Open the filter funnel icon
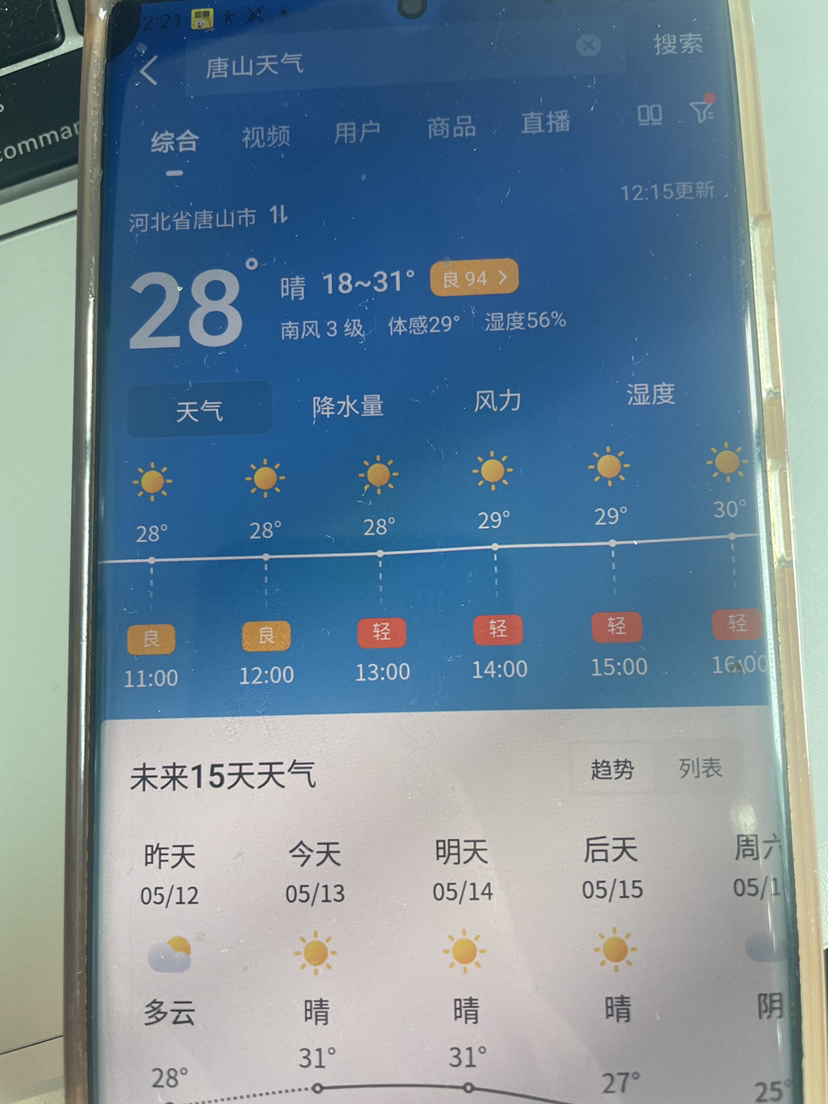828x1104 pixels. click(702, 110)
